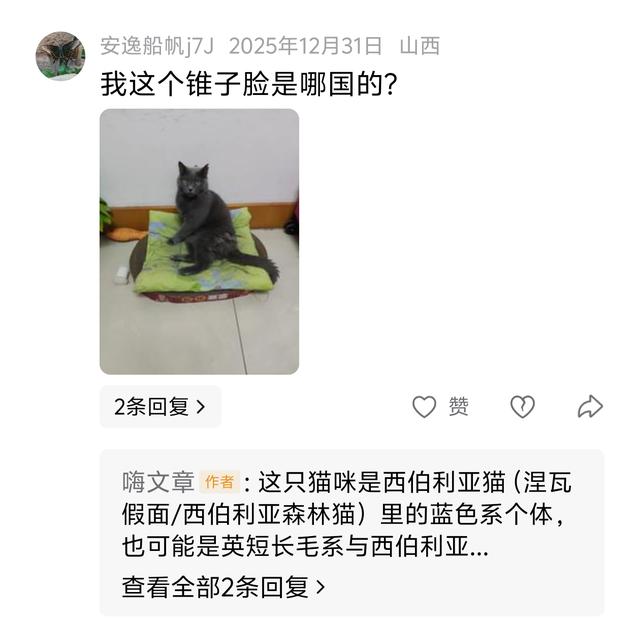Open 安逸船帆j7J's profile avatar
640x624 pixels.
pos(60,55)
